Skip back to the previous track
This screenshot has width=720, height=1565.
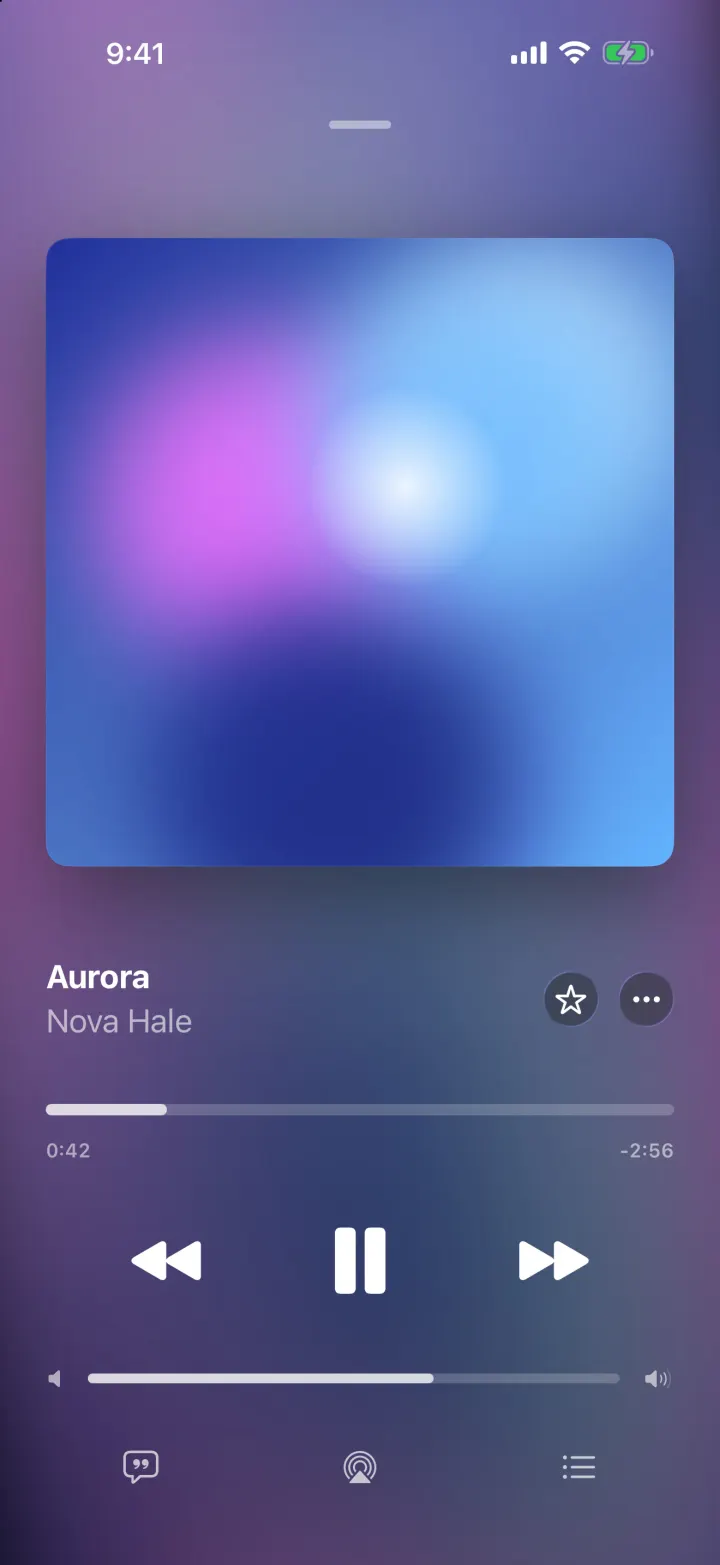[167, 1260]
